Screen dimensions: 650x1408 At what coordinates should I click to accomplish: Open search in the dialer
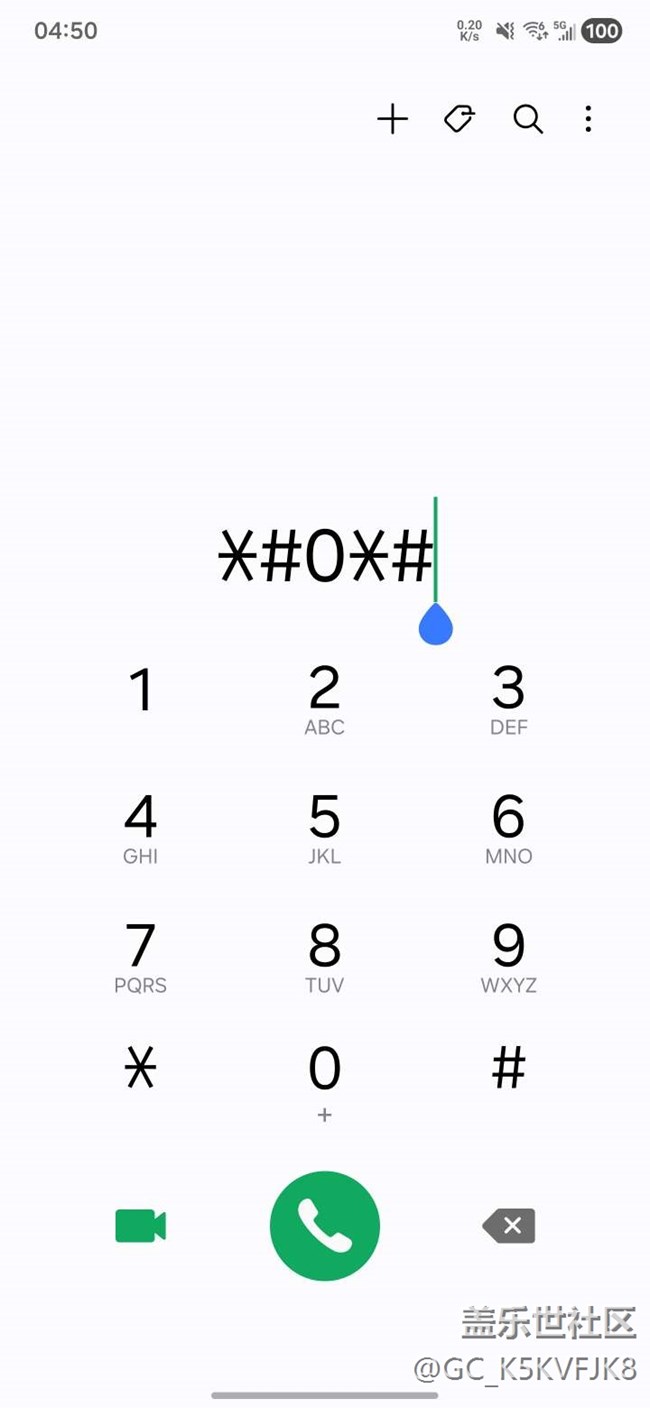[x=528, y=120]
